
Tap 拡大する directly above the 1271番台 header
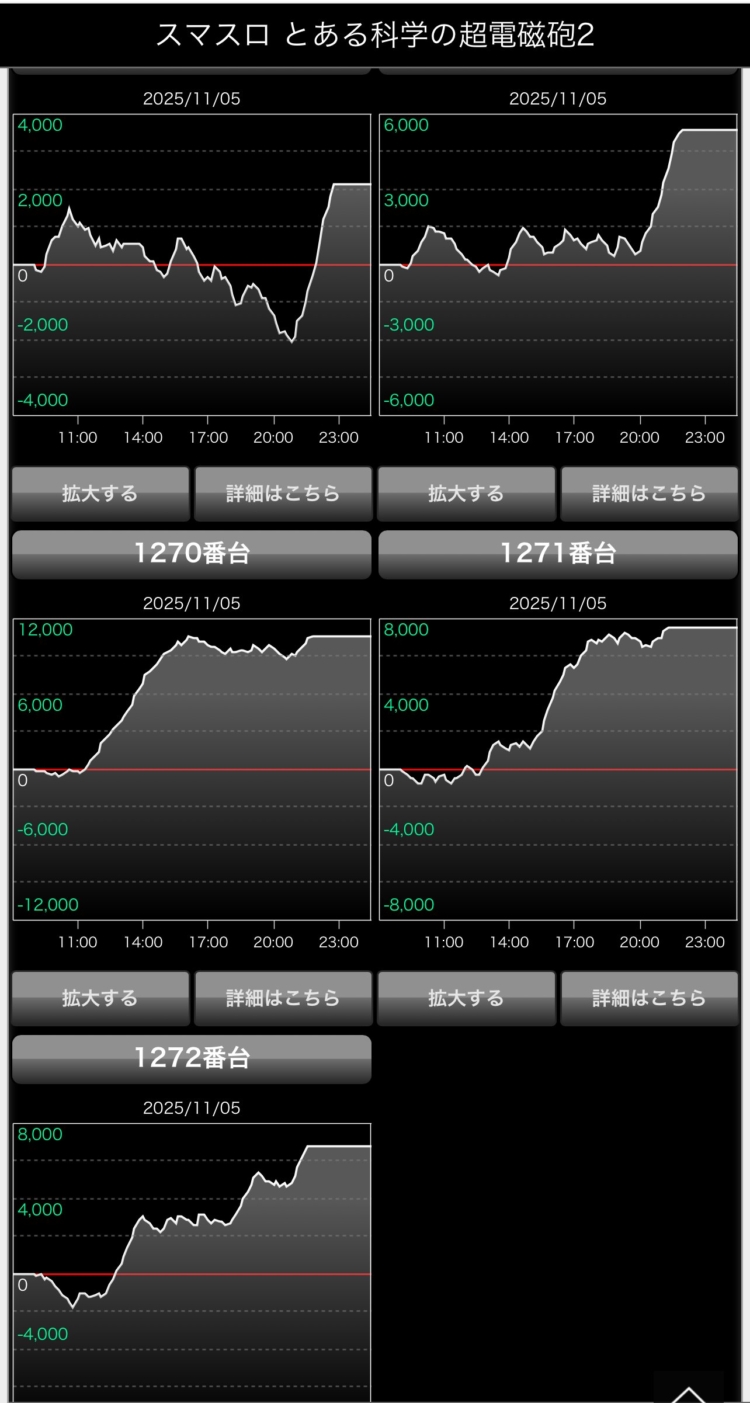coord(466,493)
